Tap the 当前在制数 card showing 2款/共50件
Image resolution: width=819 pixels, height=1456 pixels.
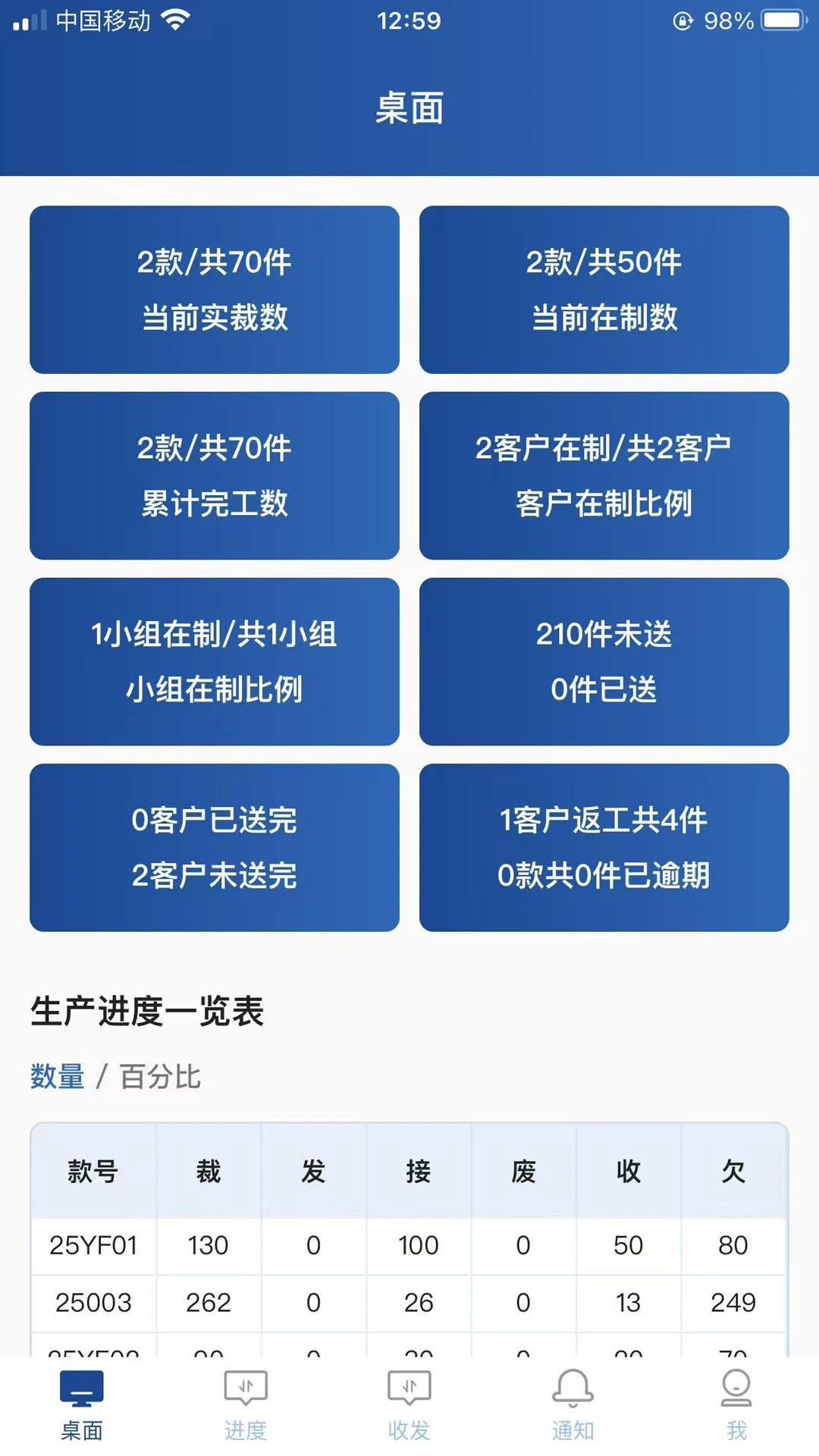pos(604,290)
